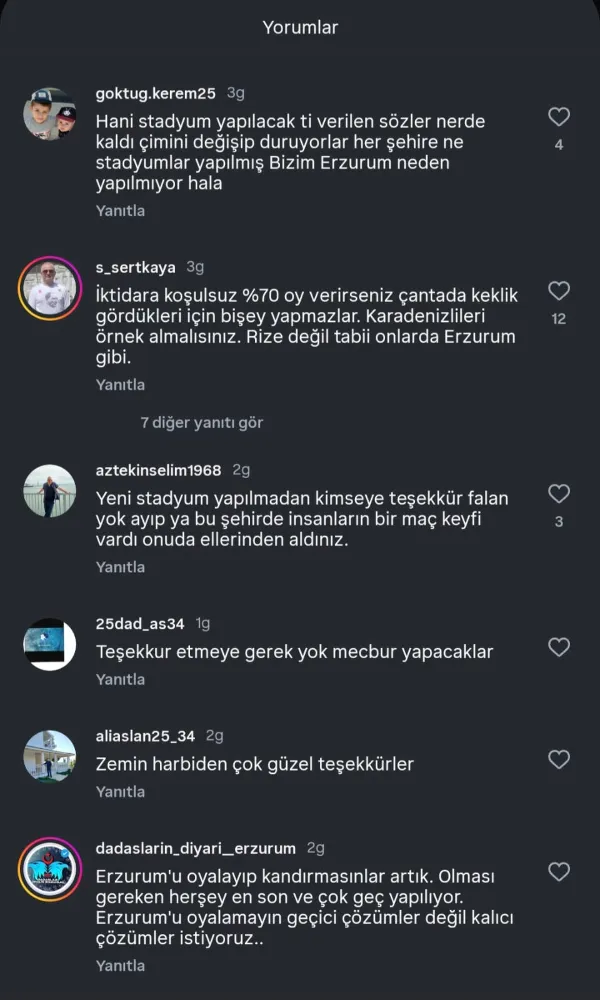Reply to dadaslarin_diyari_erzurum's comment
600x1000 pixels.
click(120, 966)
